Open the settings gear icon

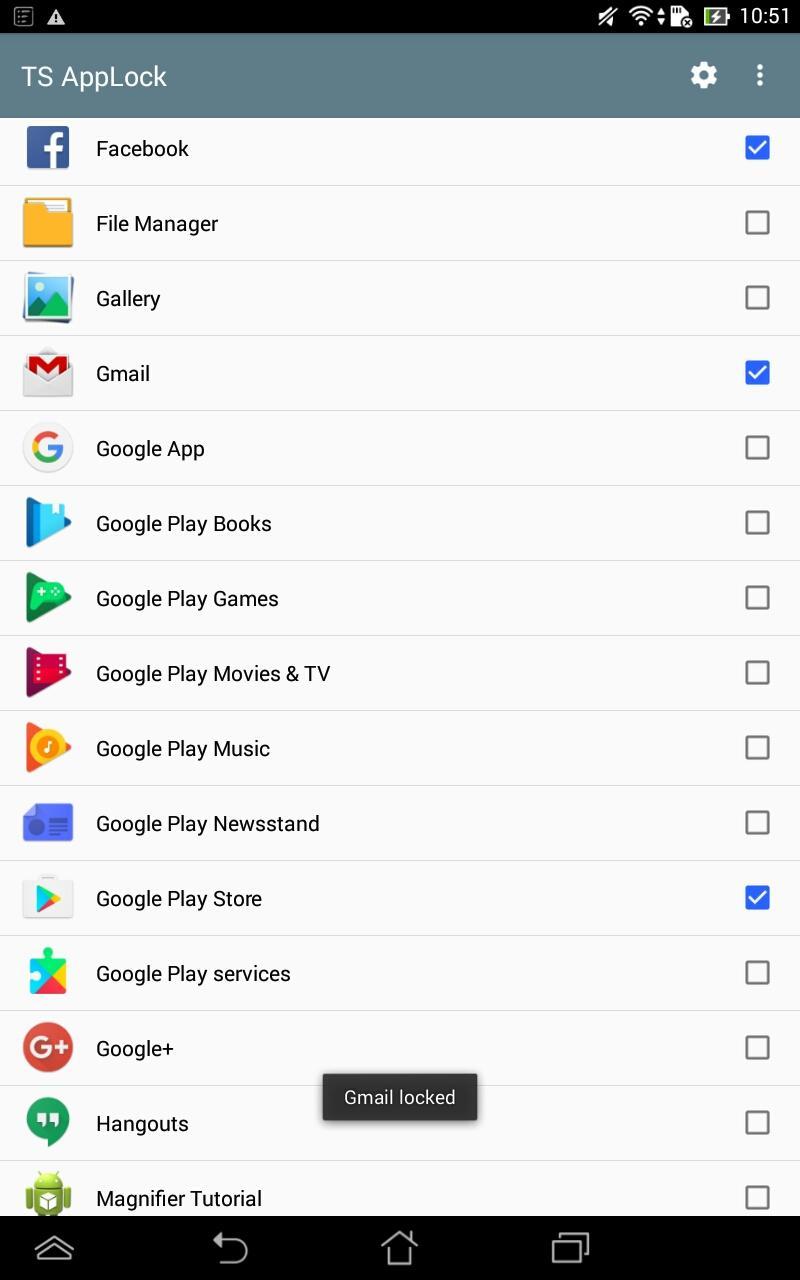(x=704, y=75)
